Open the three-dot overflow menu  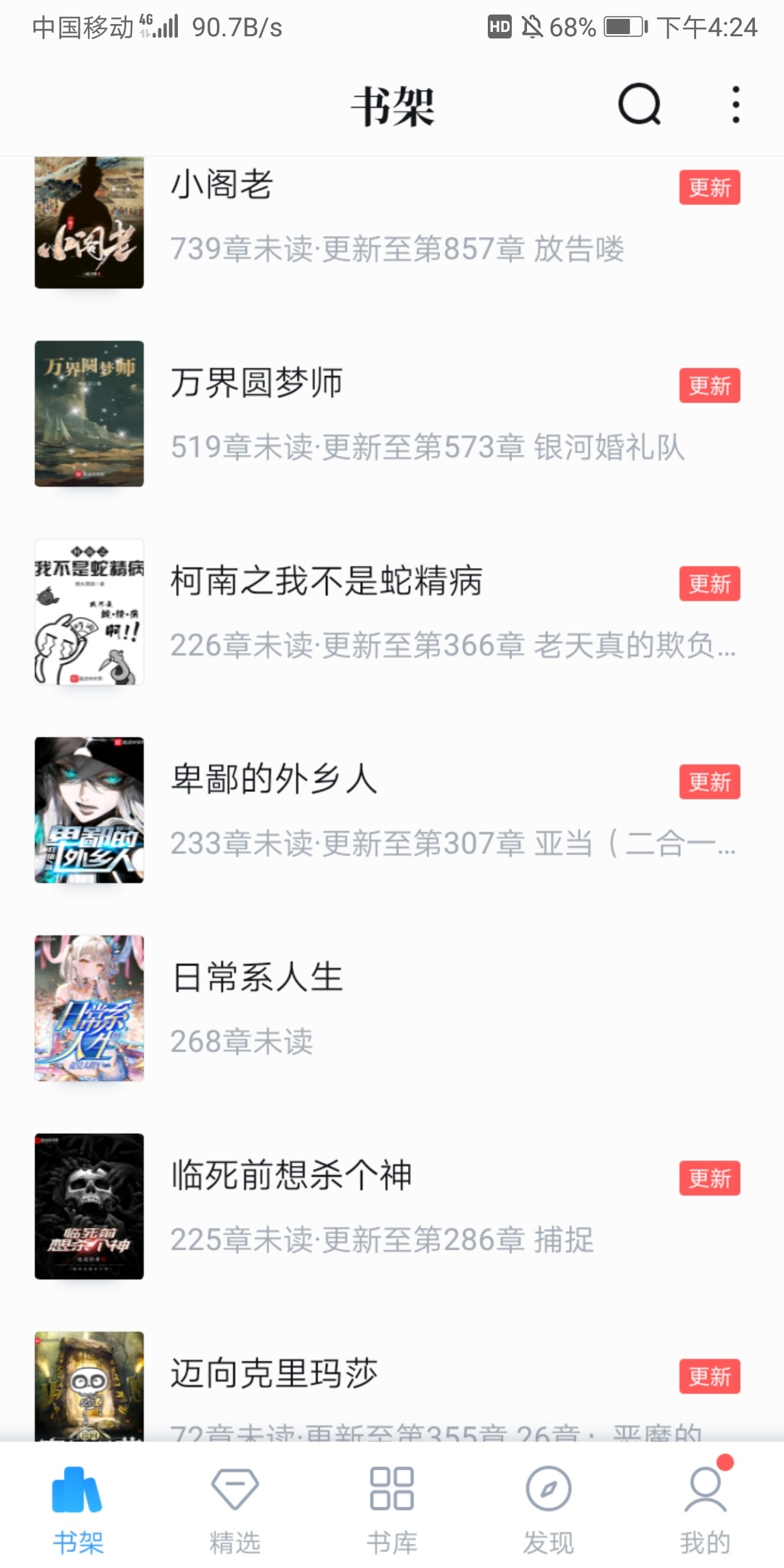click(x=735, y=105)
